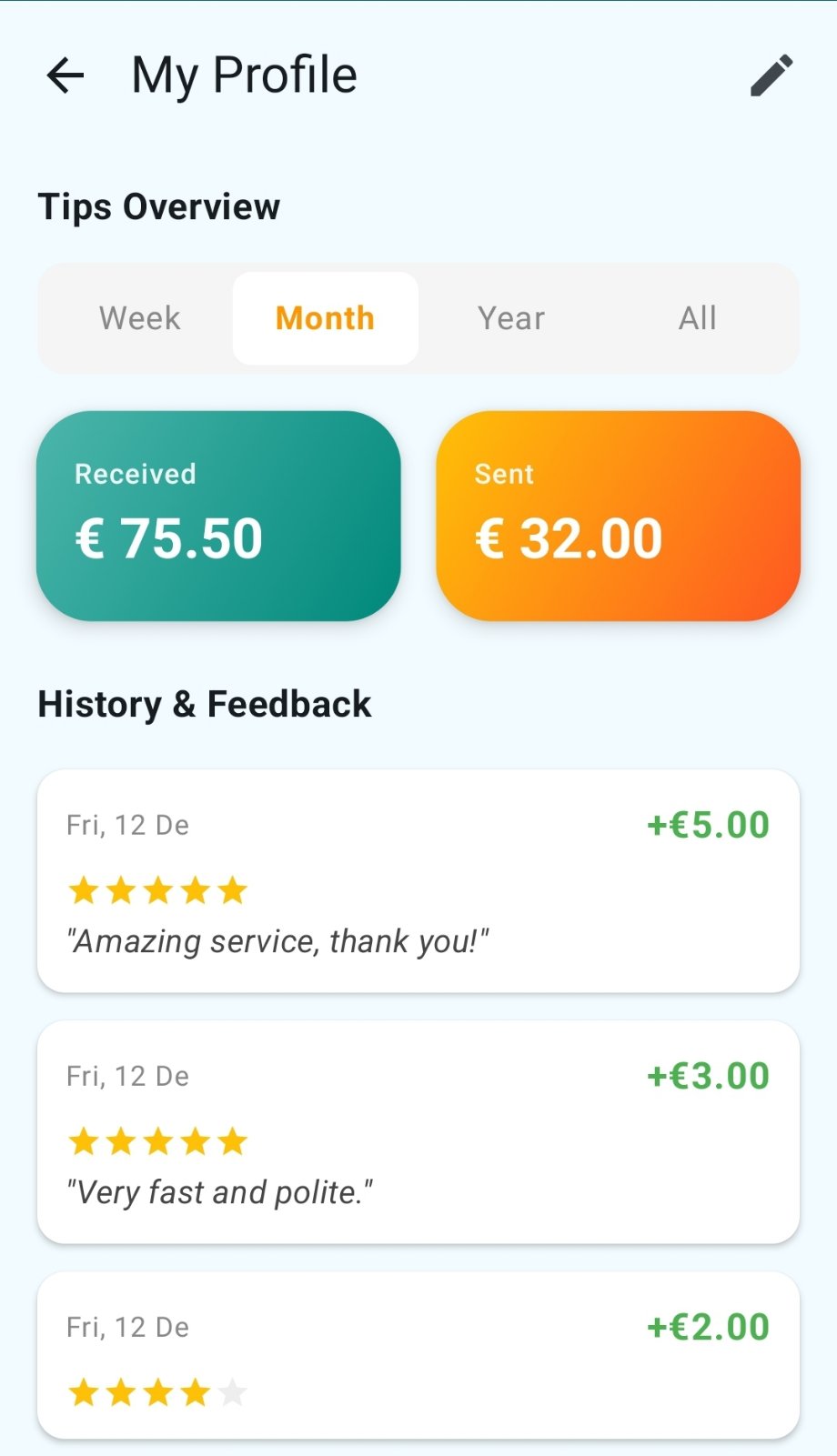Switch to the Week tips filter

point(138,318)
